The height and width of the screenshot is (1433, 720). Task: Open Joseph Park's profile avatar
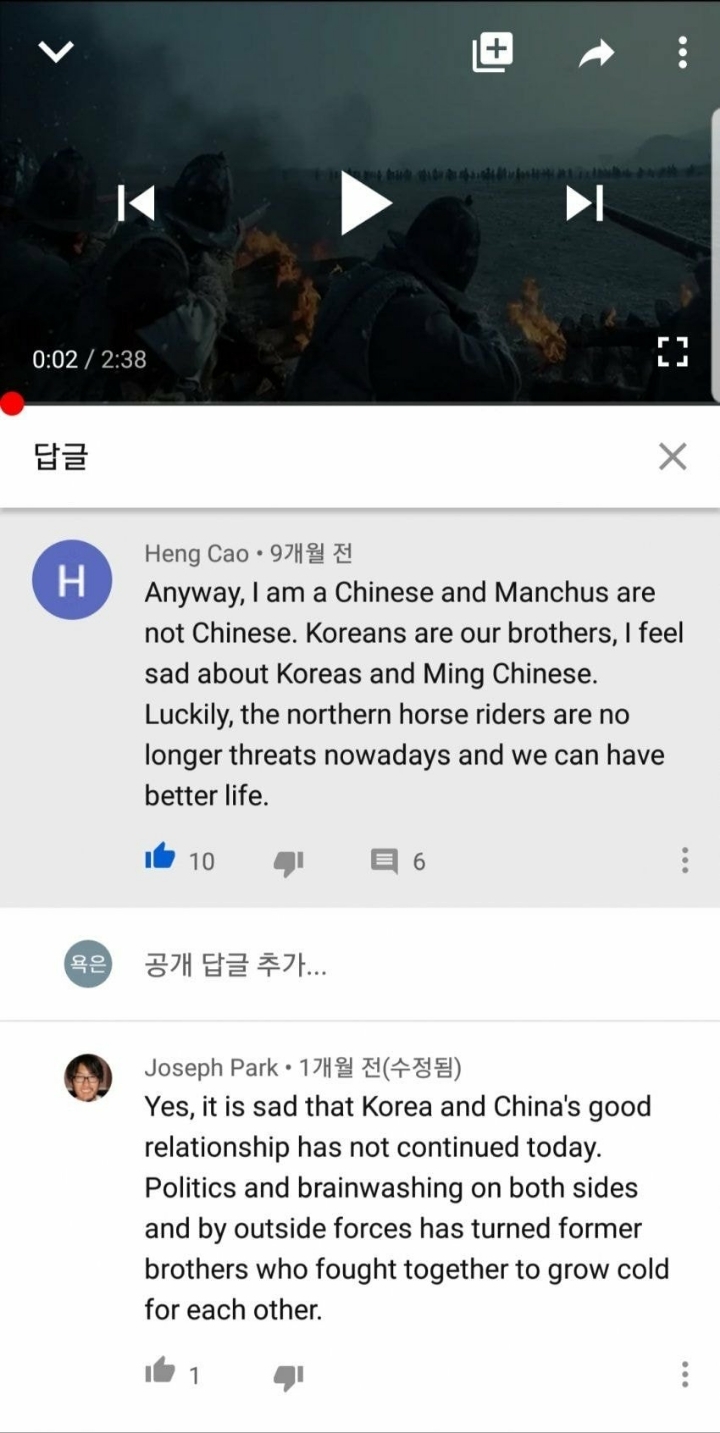[x=88, y=1077]
